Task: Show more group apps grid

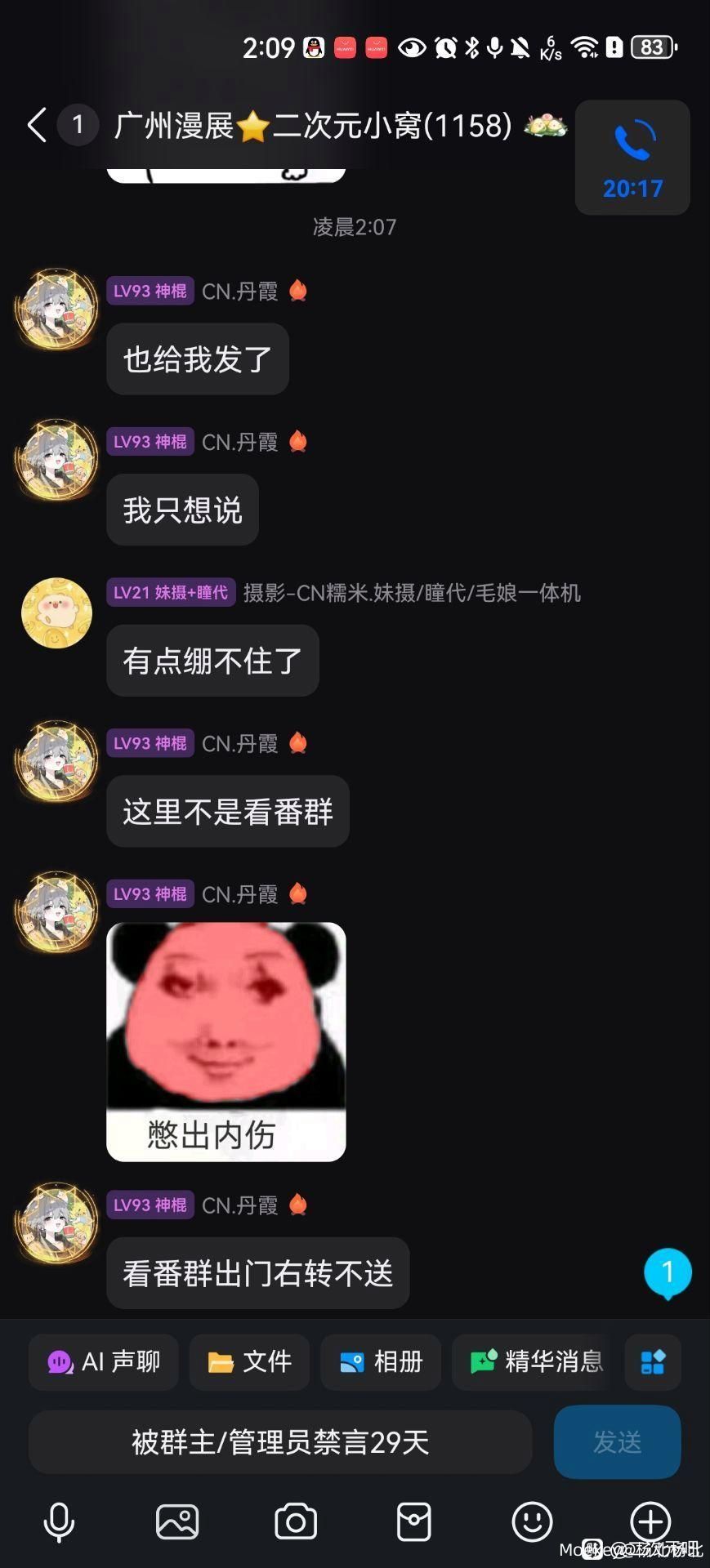Action: [652, 1362]
